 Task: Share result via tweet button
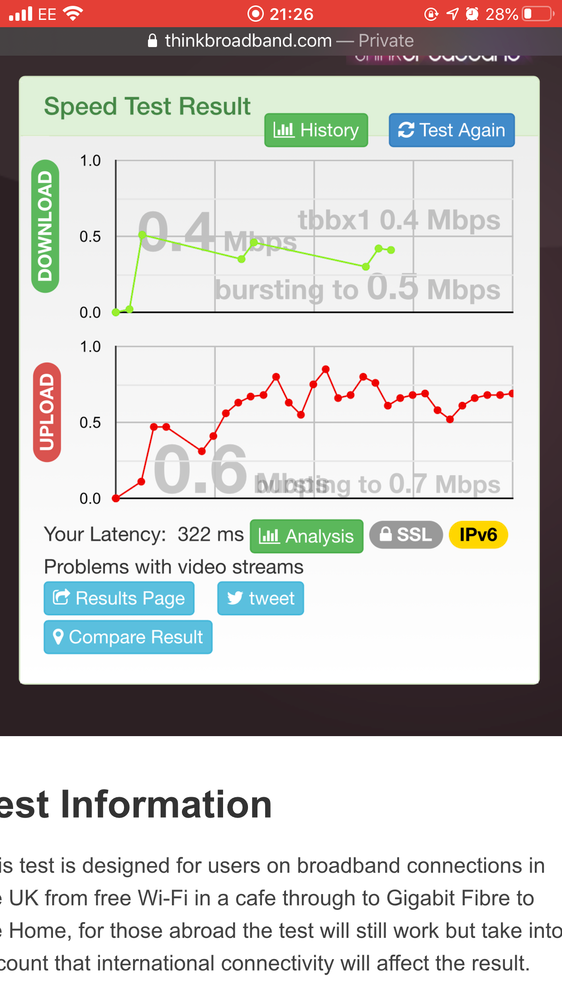click(x=261, y=598)
